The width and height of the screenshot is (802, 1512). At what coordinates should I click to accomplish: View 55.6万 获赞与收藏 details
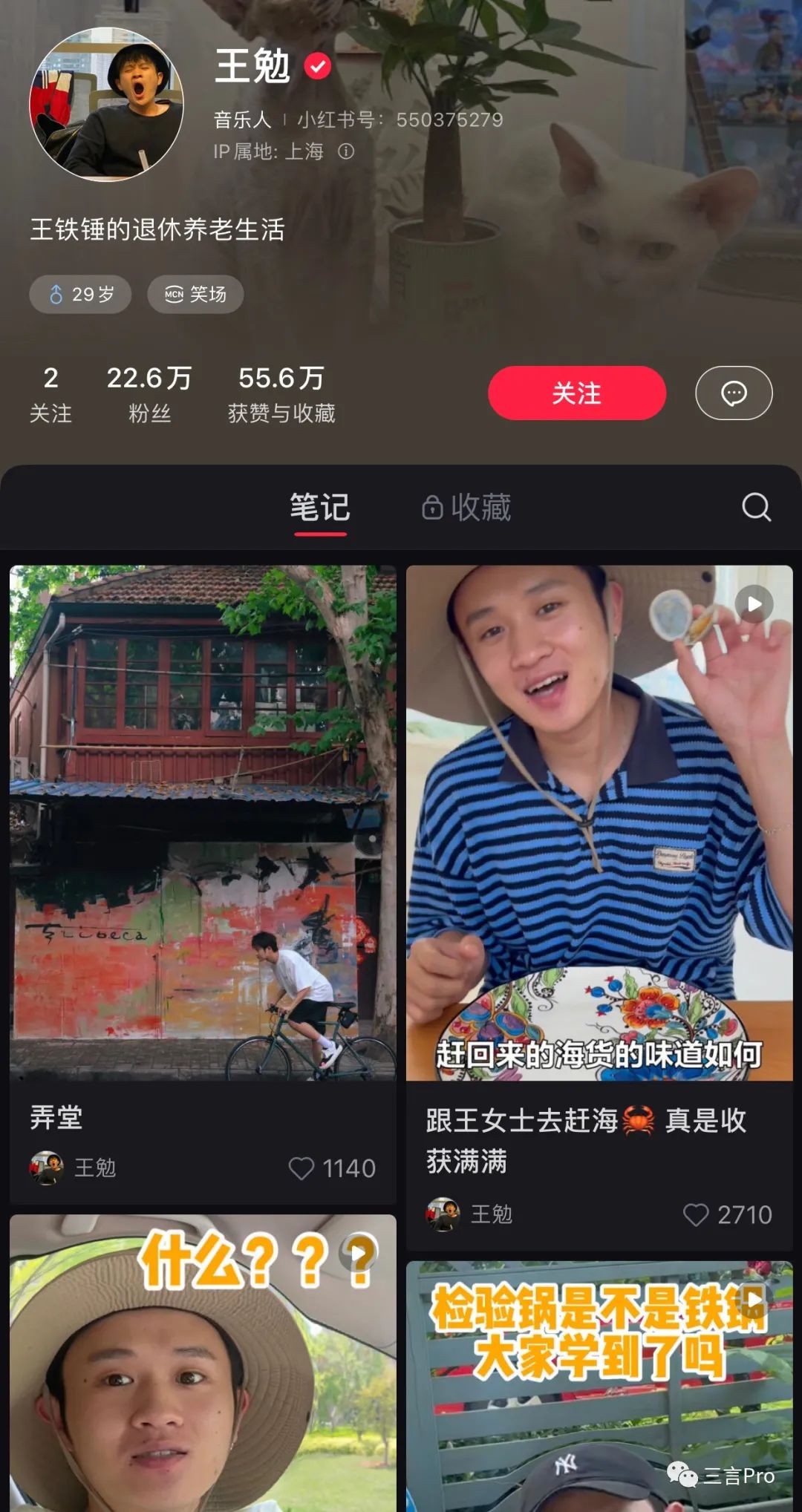coord(281,393)
